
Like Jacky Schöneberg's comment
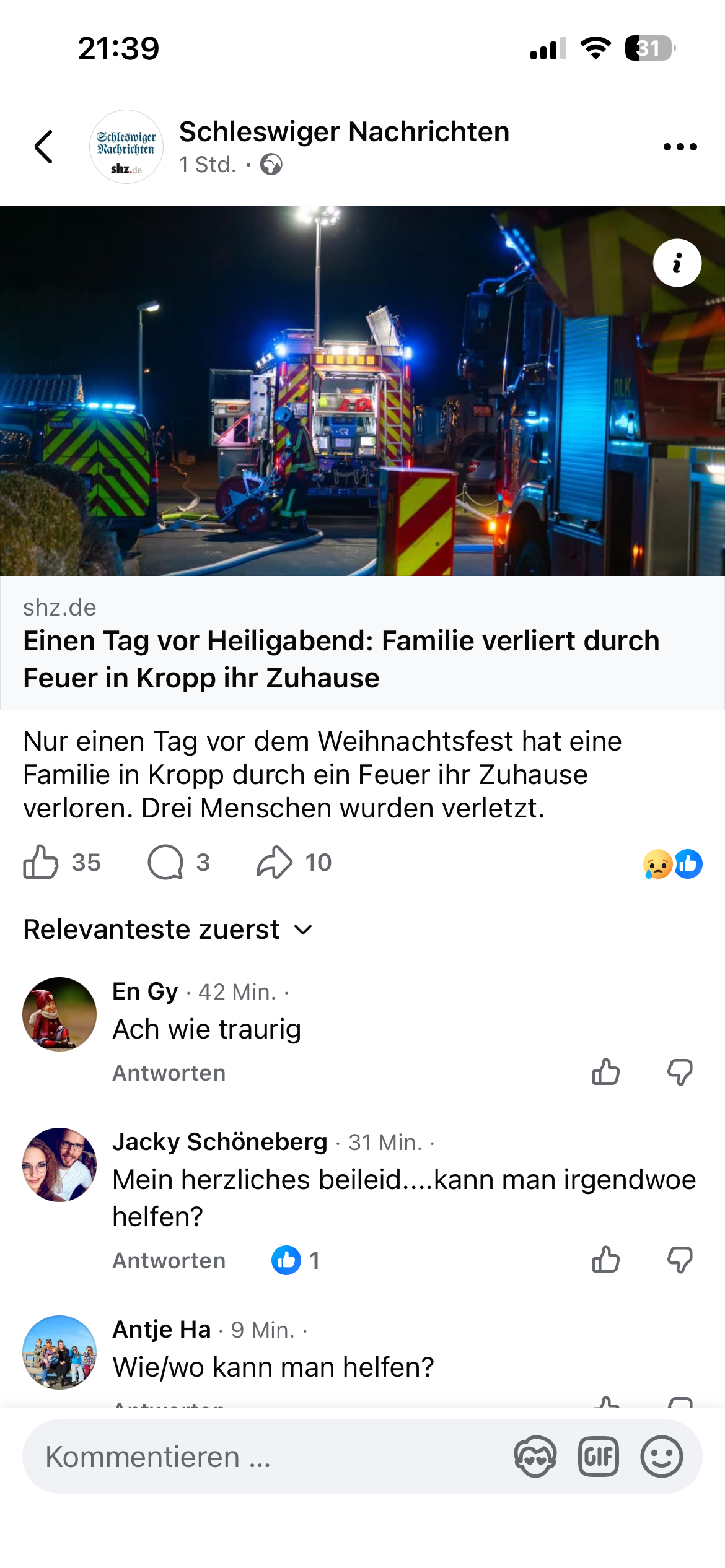point(605,1260)
